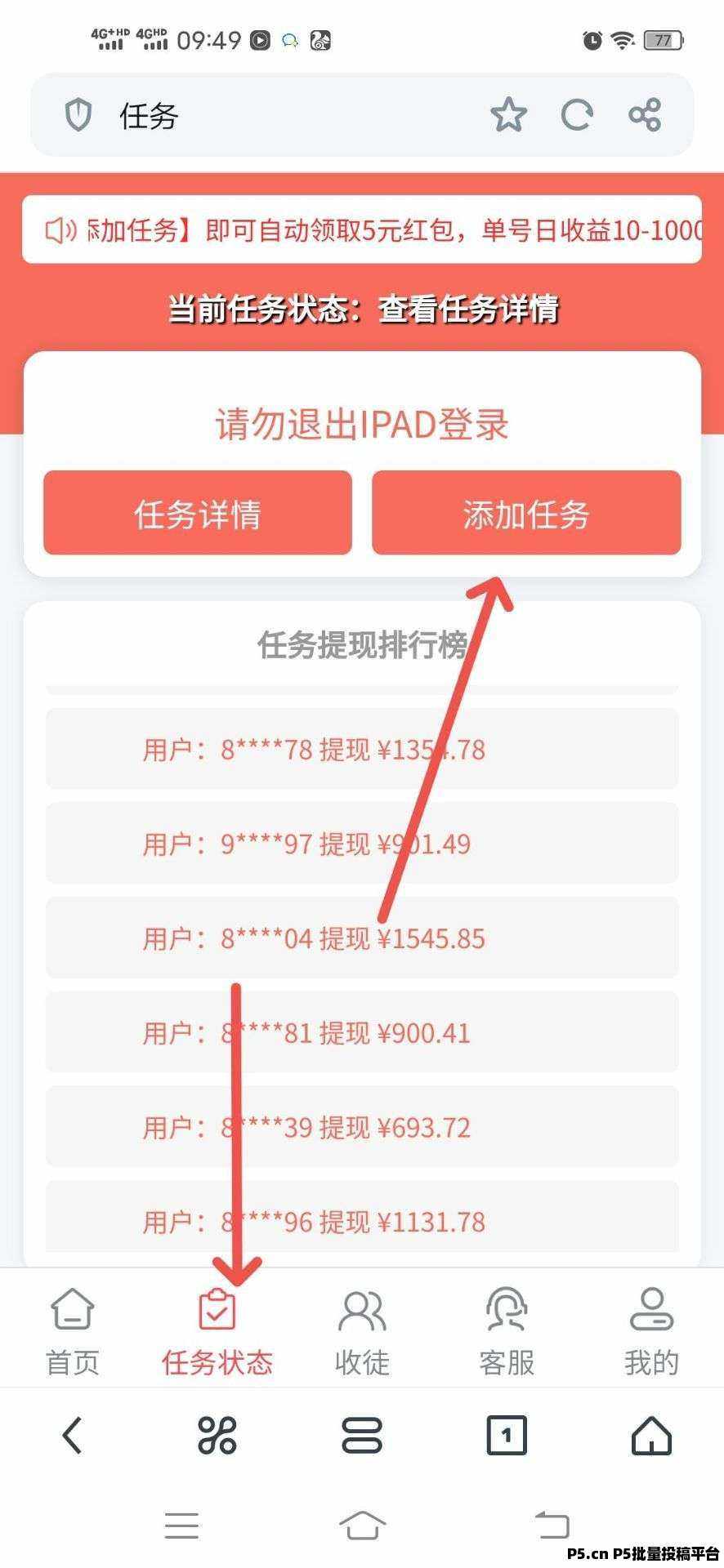Share the page via the share icon
724x1568 pixels.
tap(645, 115)
